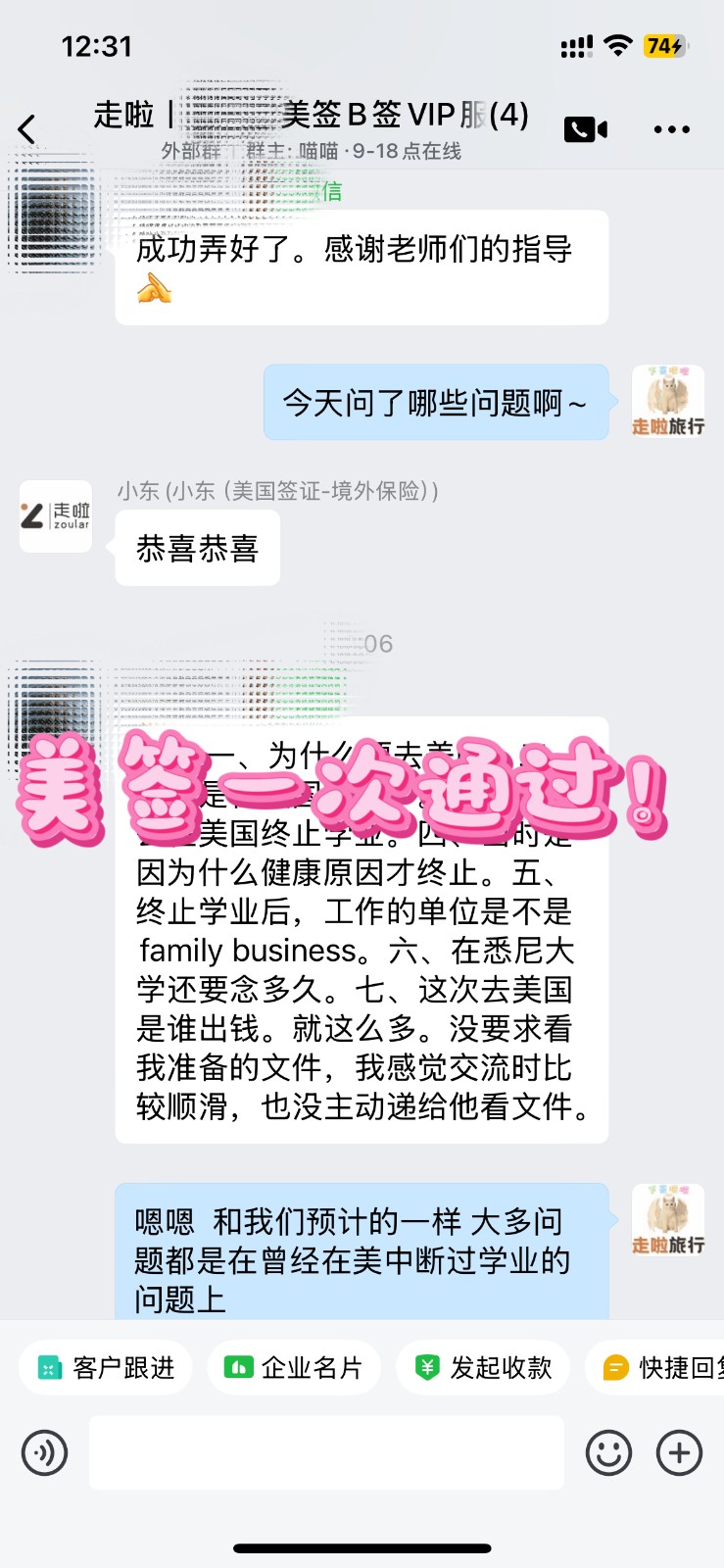
Task: Open the chat overflow menu
Action: [671, 129]
